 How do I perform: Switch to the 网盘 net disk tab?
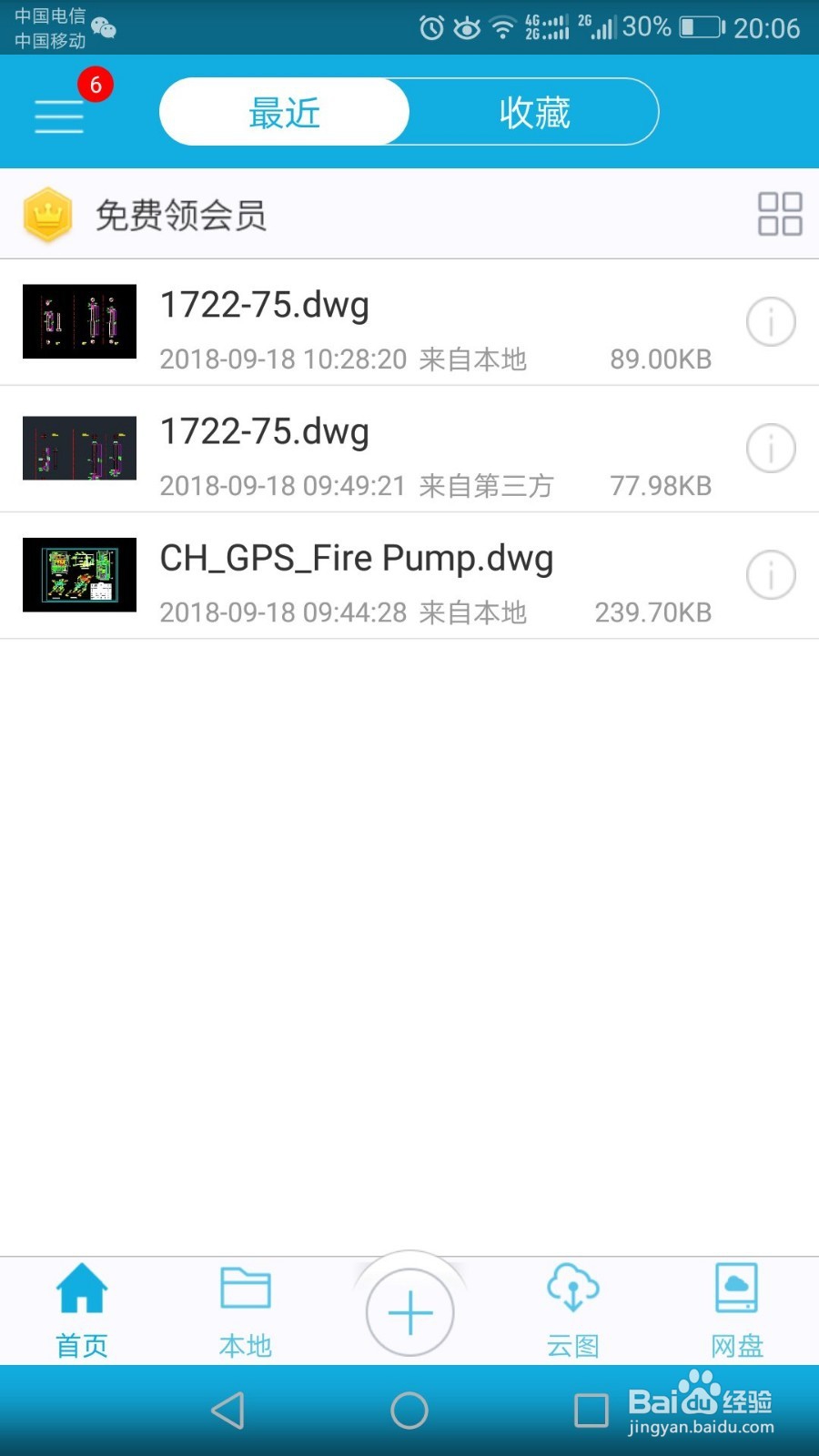[737, 1310]
